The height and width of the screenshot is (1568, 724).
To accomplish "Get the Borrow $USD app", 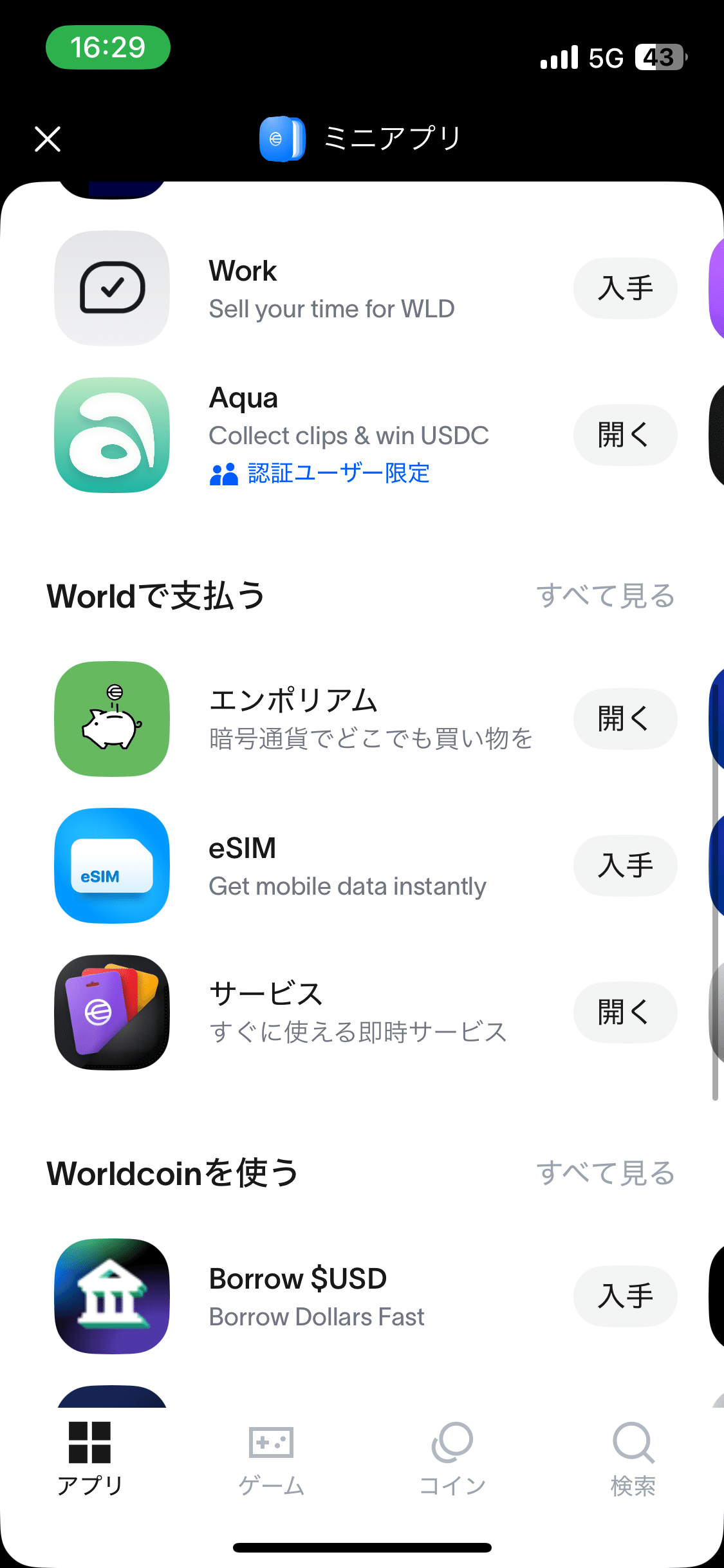I will point(624,1296).
